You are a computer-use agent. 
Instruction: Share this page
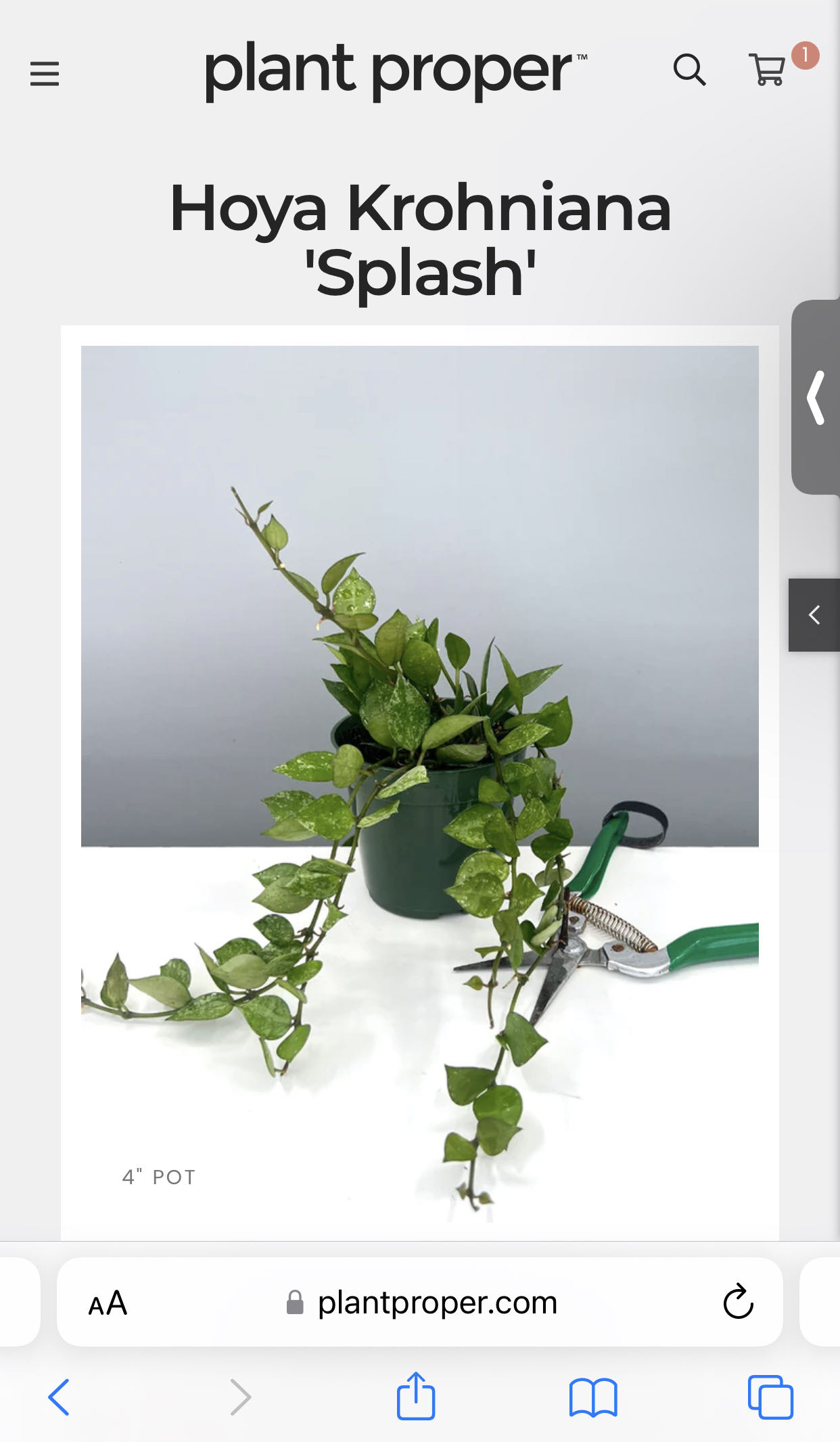coord(415,1395)
